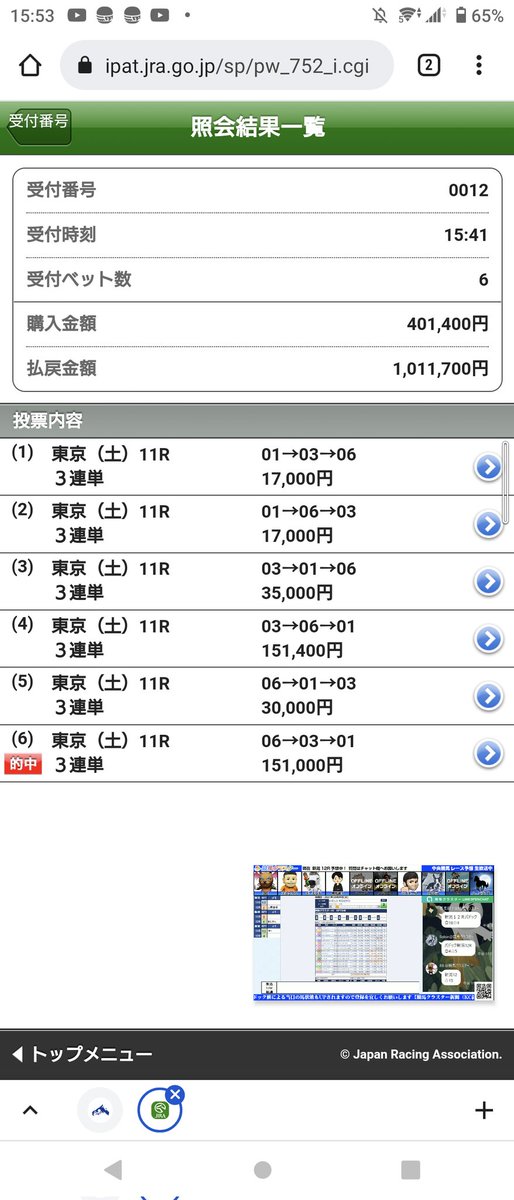Open browser home page

(x=30, y=66)
